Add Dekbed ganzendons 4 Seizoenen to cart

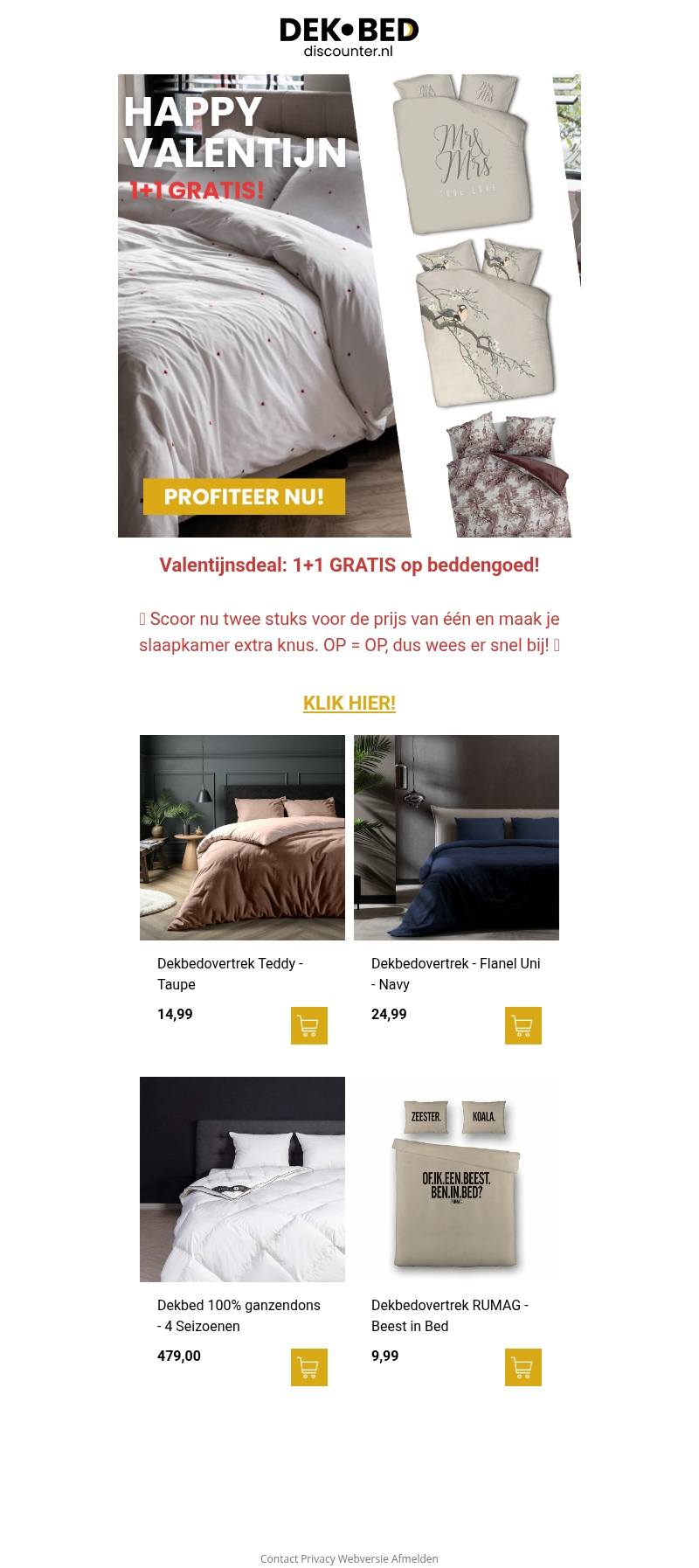click(308, 1368)
